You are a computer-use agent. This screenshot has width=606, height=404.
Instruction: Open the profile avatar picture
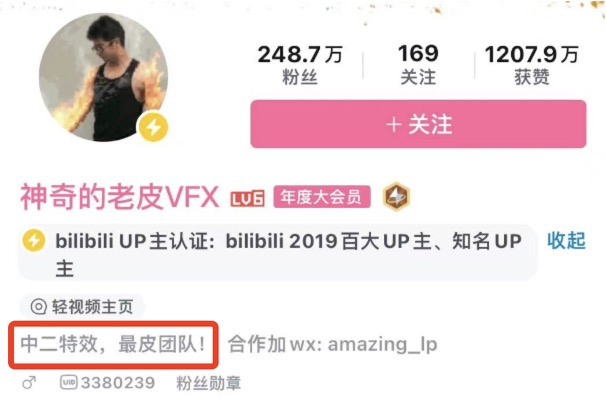[104, 77]
